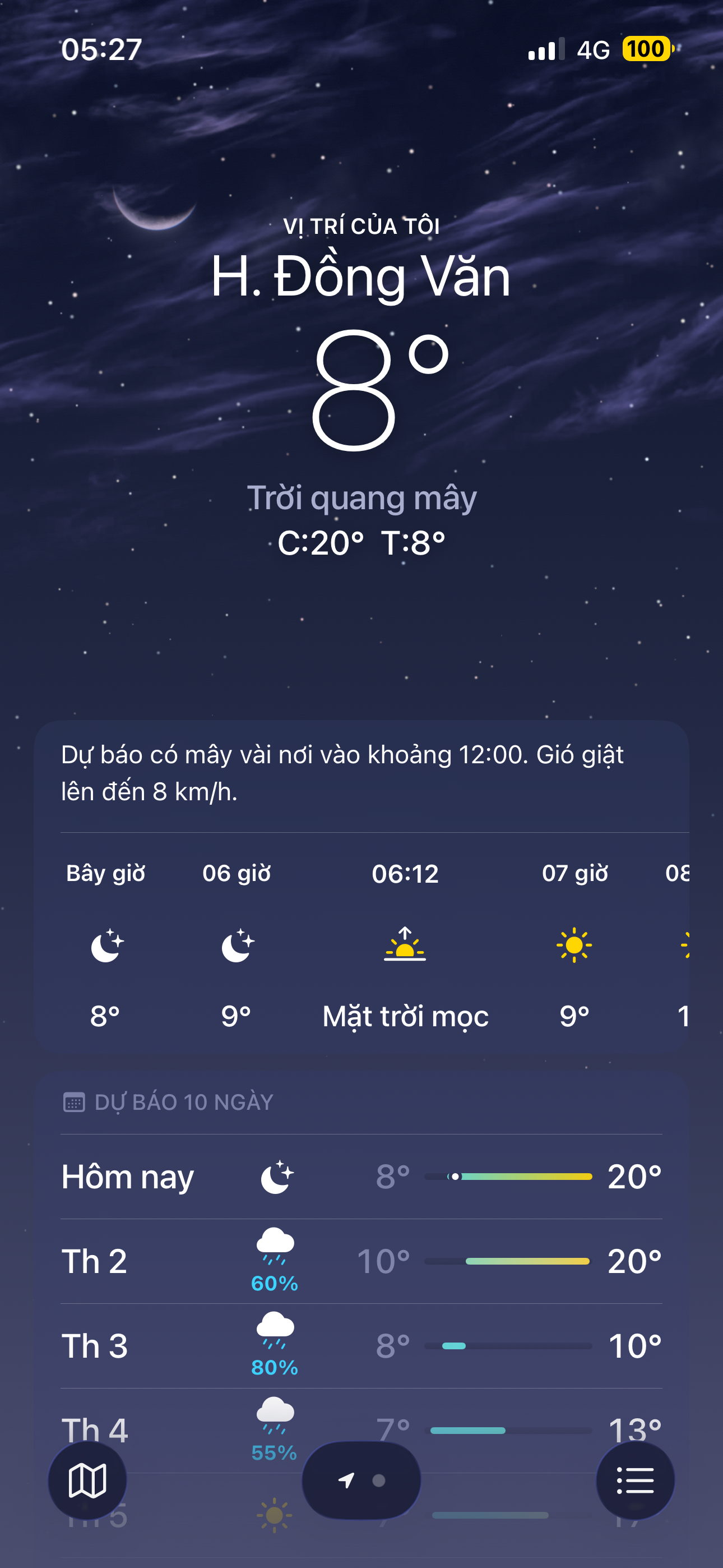
Task: View Th 2 forecast with 60% rain
Action: [361, 1261]
